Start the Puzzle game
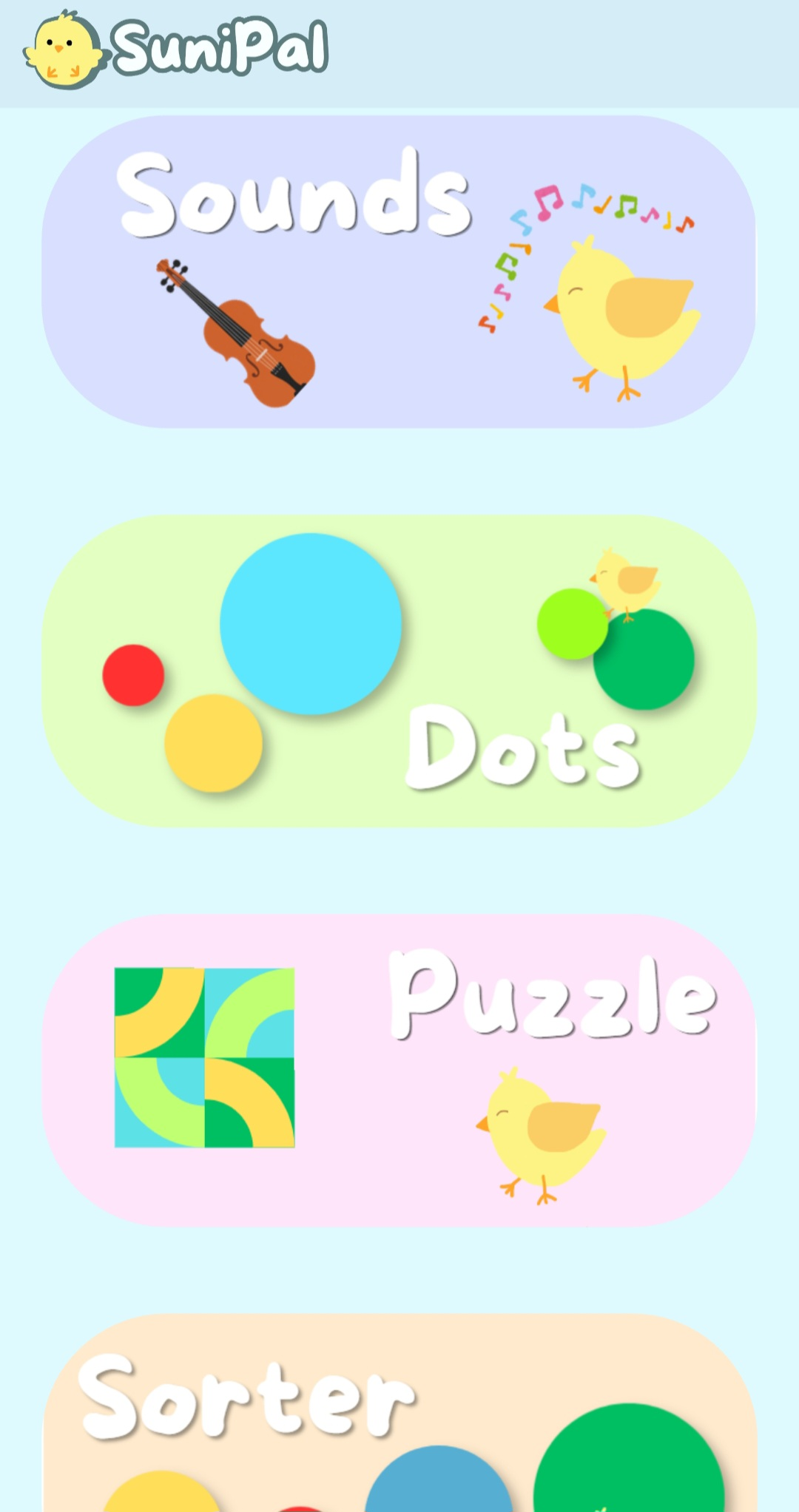Image resolution: width=799 pixels, height=1512 pixels. pos(399,1070)
